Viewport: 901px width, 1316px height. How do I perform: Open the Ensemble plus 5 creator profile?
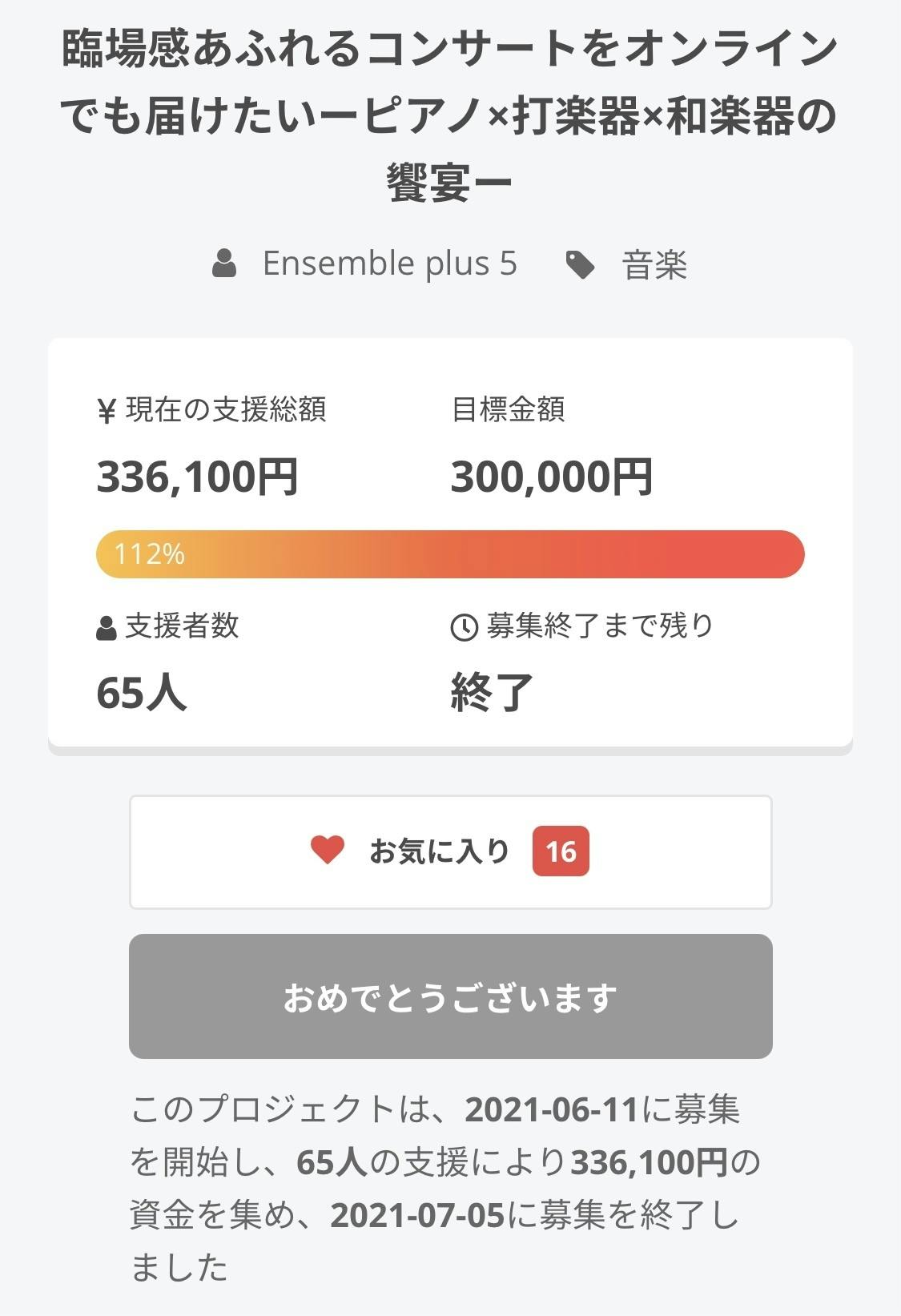(x=389, y=264)
